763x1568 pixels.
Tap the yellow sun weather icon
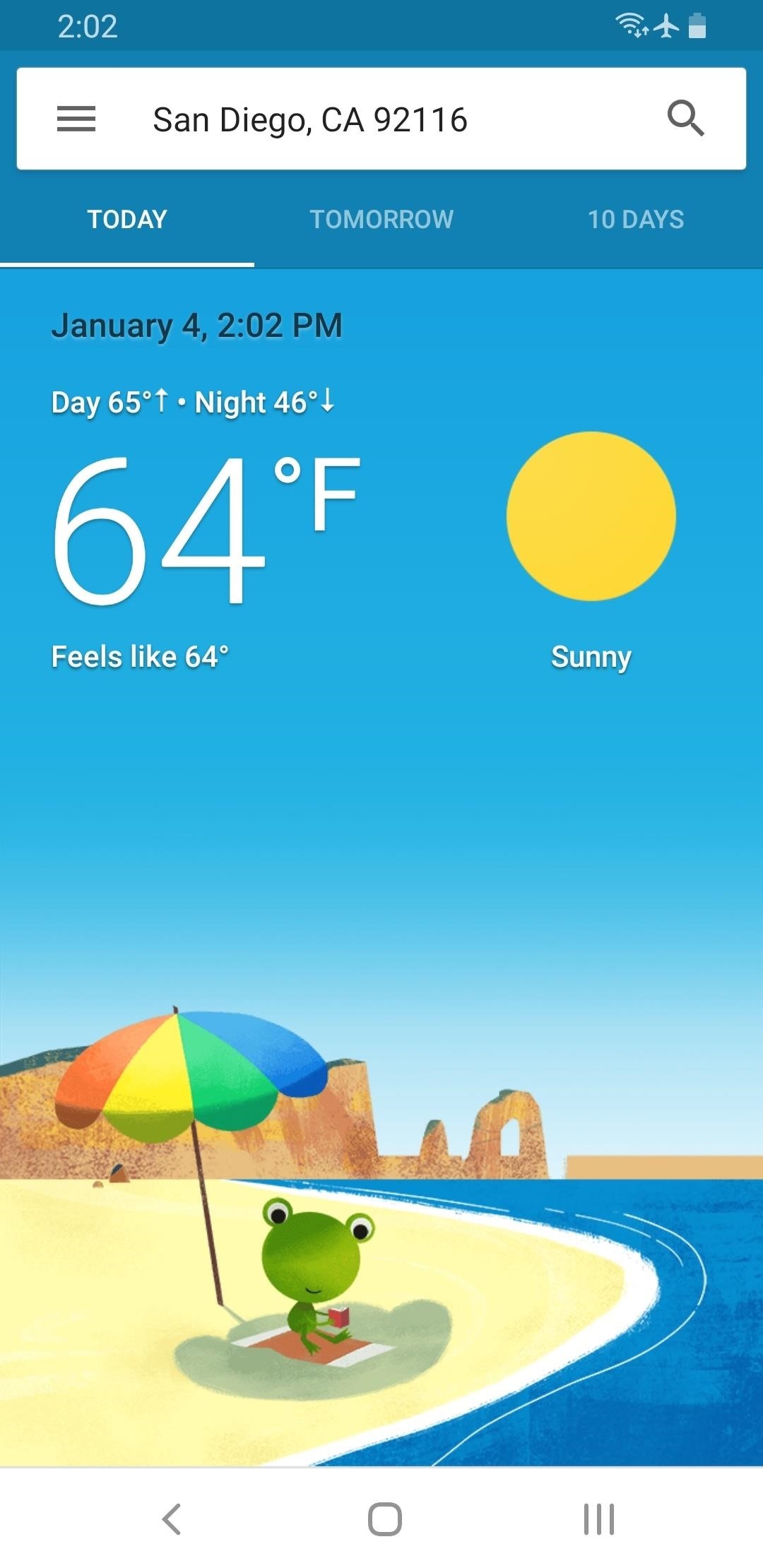[x=592, y=516]
